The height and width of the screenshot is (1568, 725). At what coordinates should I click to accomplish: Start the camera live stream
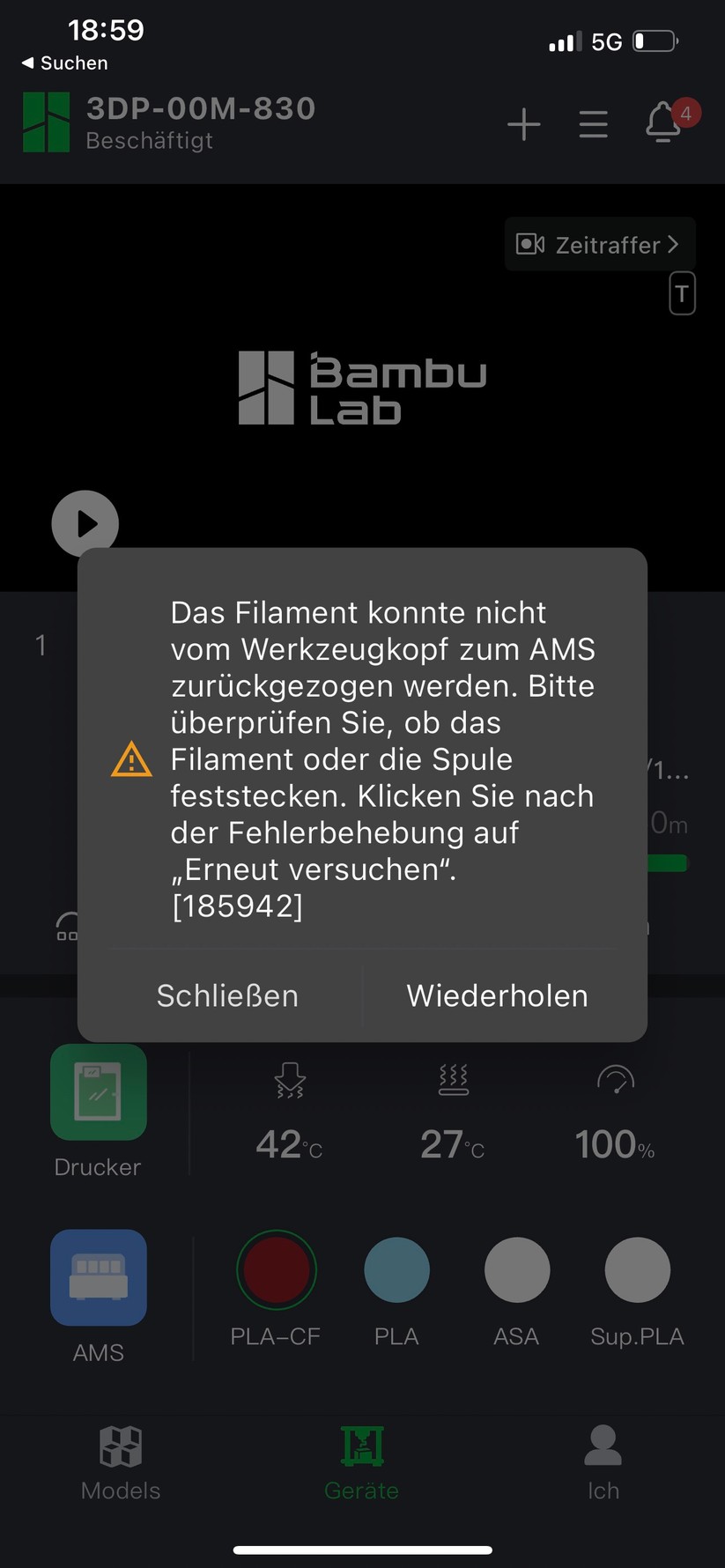(x=85, y=524)
